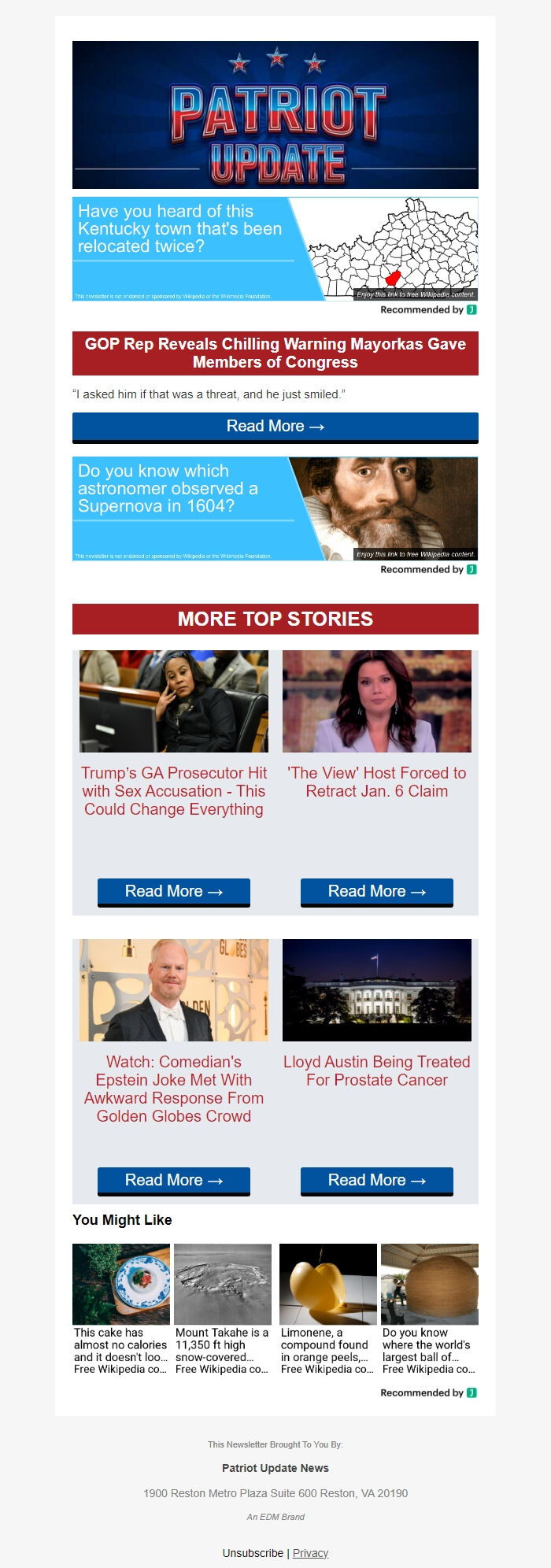The image size is (551, 1568).
Task: Read more on the Golden Globes story
Action: 173,1181
